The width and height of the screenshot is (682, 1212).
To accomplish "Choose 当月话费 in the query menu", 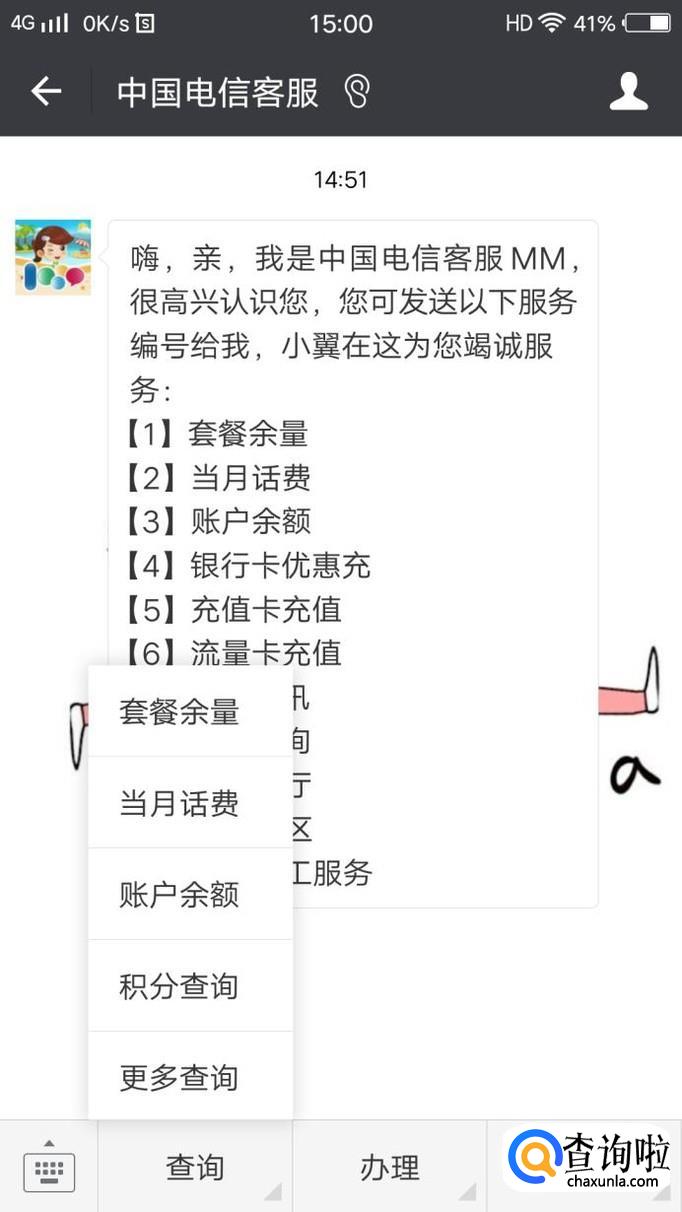I will coord(180,804).
